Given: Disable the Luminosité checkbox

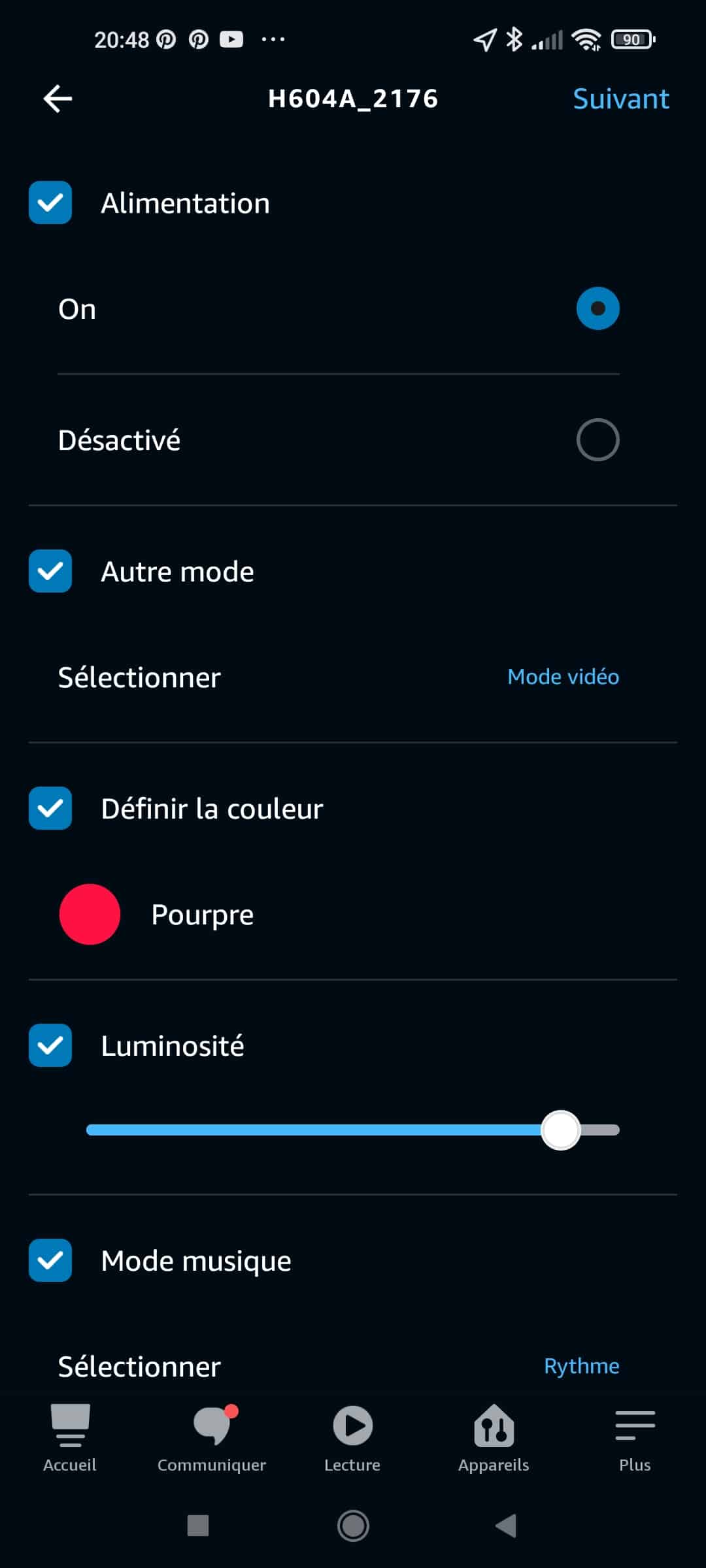Looking at the screenshot, I should click(50, 1045).
